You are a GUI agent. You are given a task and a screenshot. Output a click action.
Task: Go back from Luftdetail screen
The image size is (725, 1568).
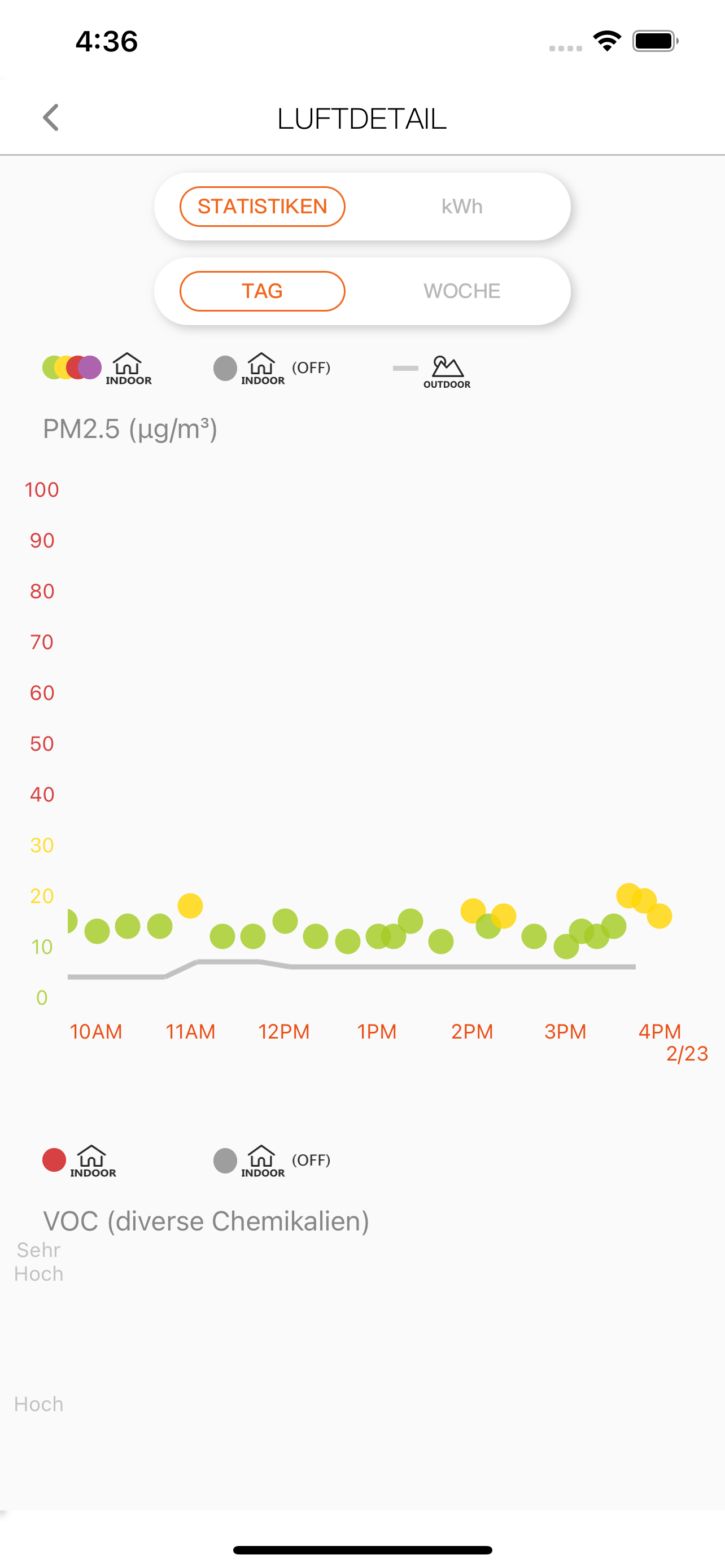[x=51, y=117]
